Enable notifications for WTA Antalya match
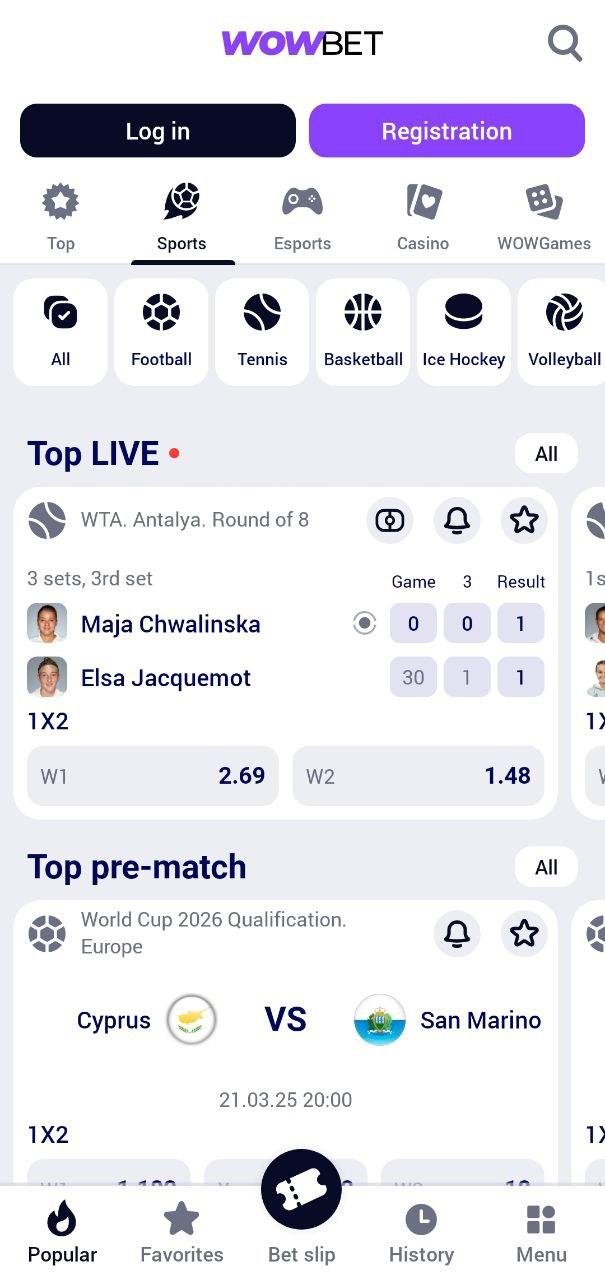 coord(457,520)
